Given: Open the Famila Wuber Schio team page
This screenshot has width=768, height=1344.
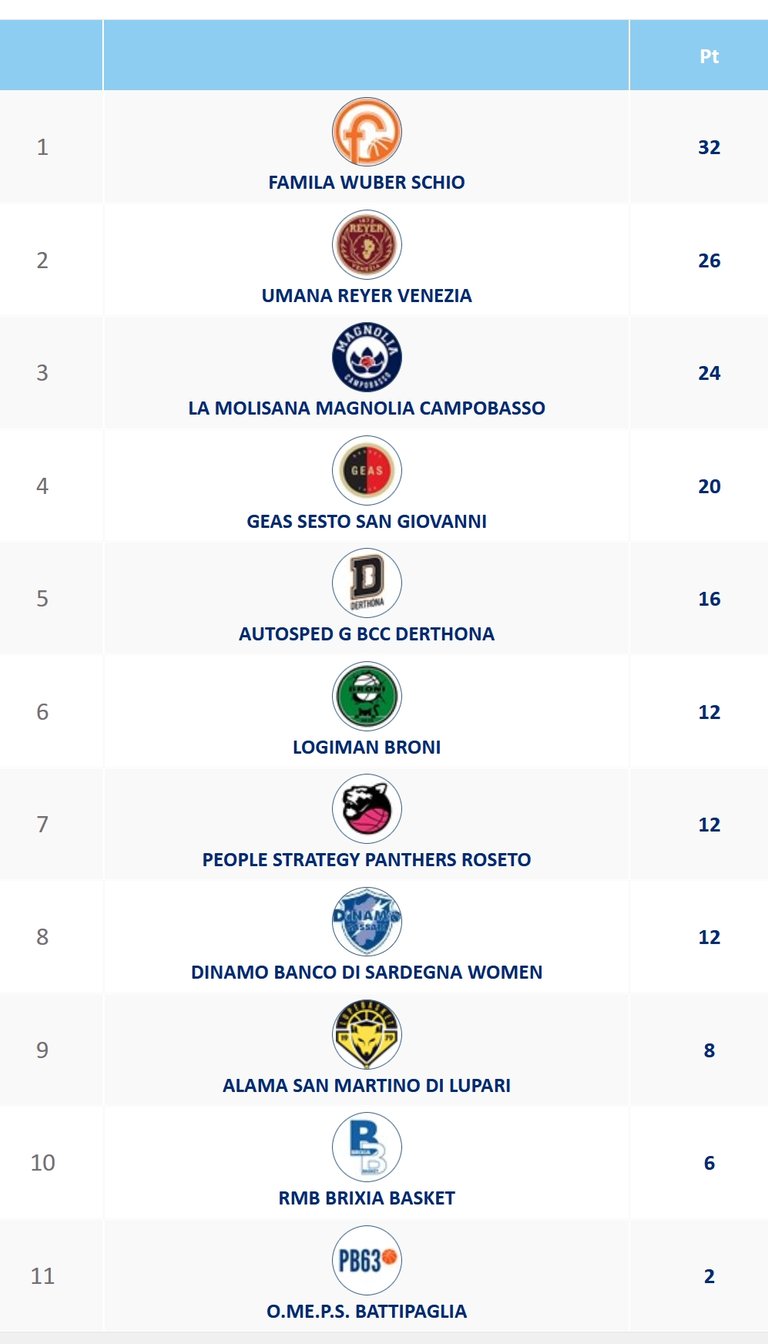Looking at the screenshot, I should (x=366, y=183).
